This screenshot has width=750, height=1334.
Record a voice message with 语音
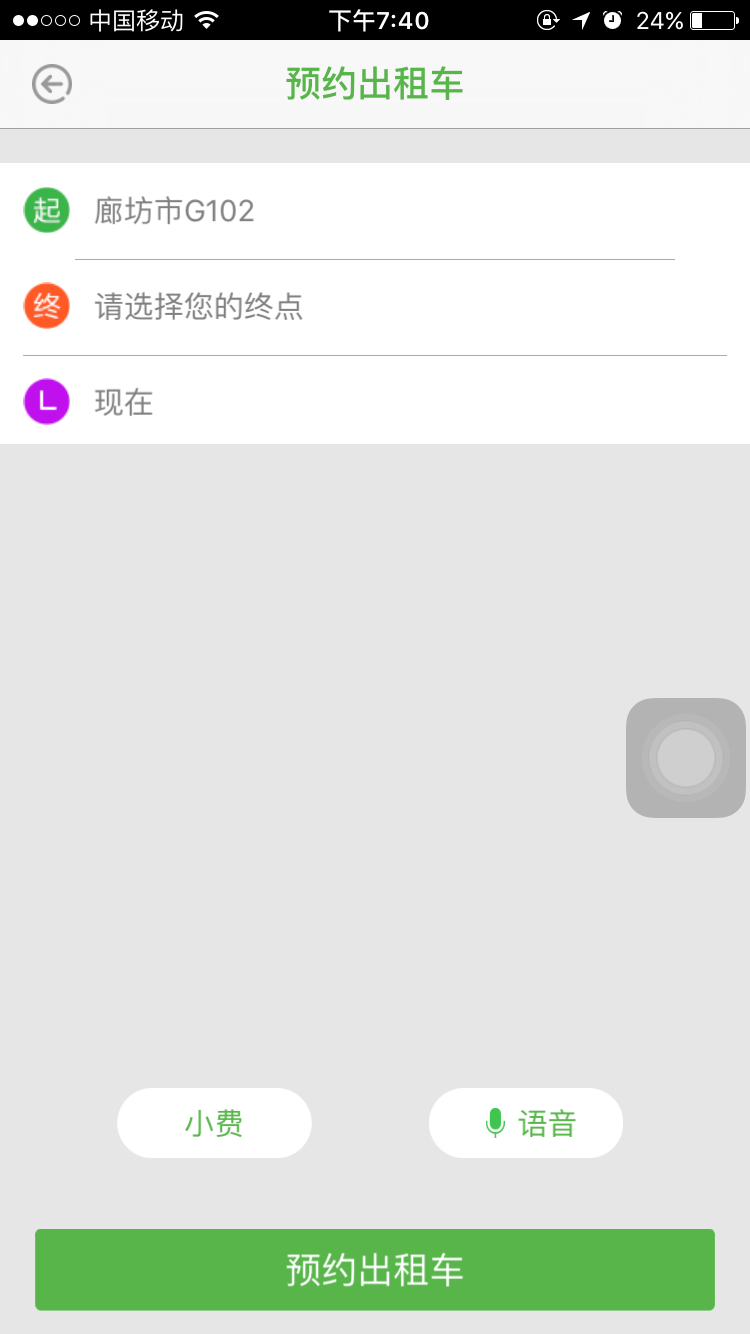click(526, 1123)
